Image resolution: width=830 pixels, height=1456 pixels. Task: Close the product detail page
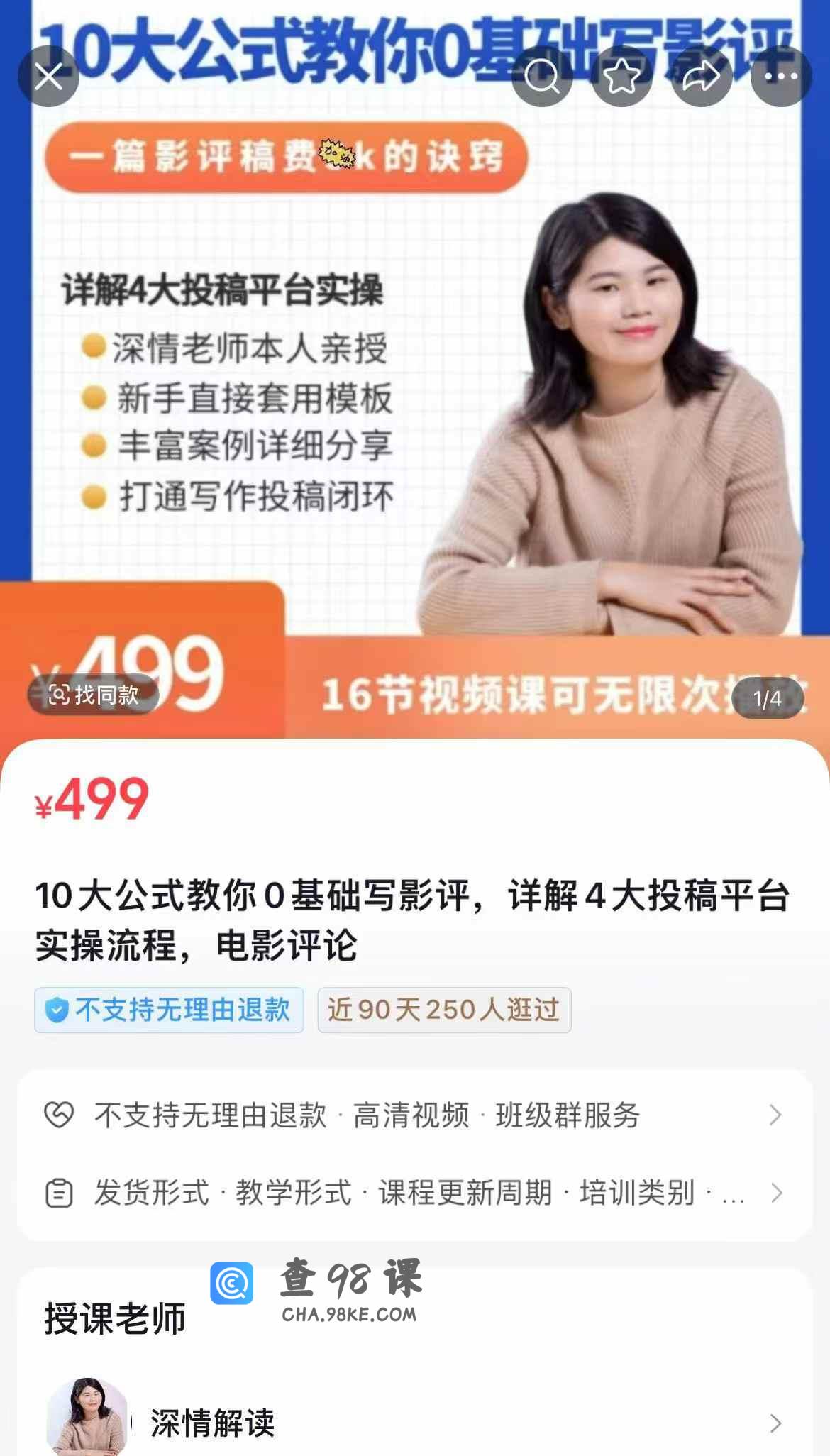tap(48, 76)
